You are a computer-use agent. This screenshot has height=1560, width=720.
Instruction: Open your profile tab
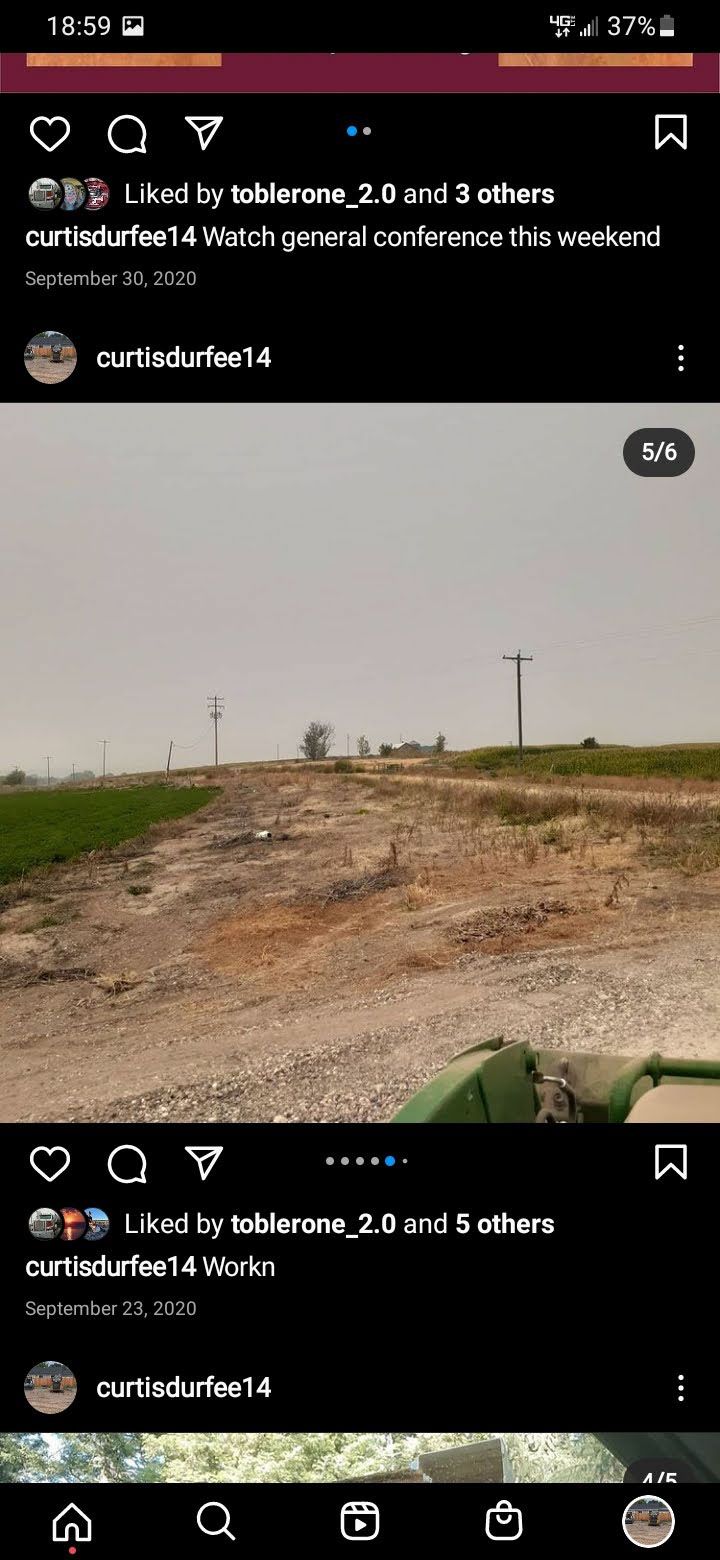tap(648, 1522)
